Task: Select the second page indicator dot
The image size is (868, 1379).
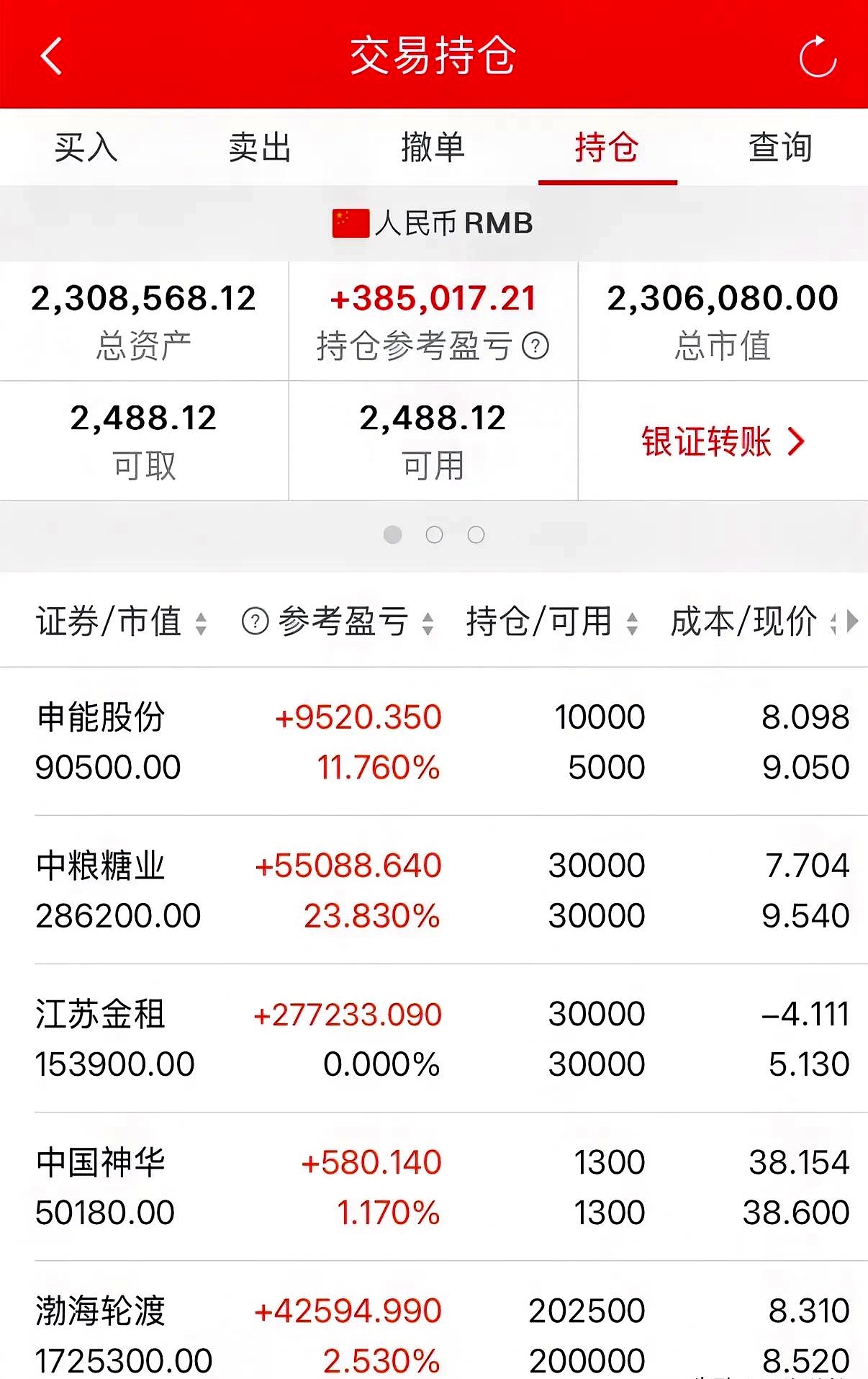Action: (435, 535)
